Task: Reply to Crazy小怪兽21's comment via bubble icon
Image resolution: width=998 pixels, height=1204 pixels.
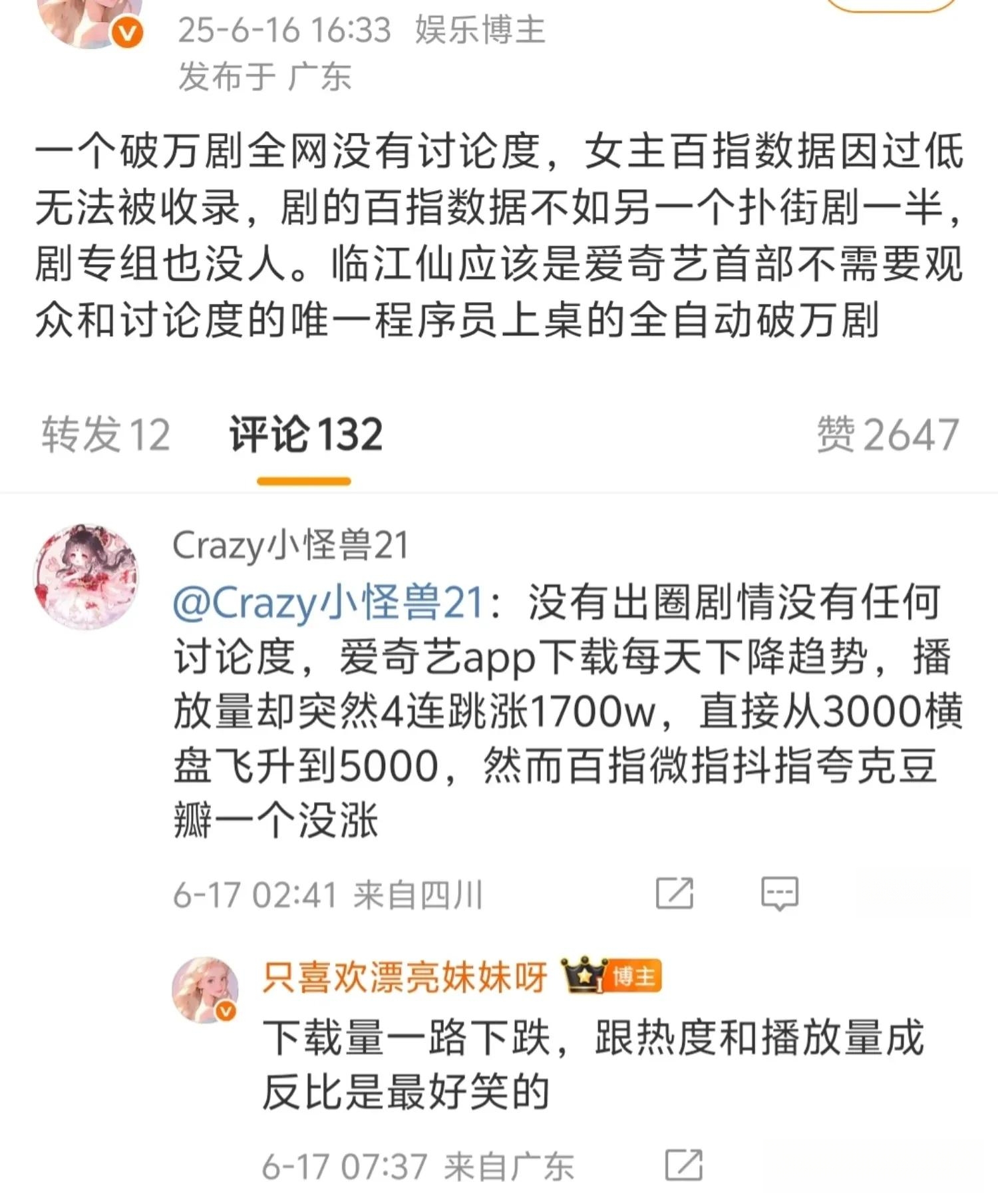Action: tap(779, 893)
